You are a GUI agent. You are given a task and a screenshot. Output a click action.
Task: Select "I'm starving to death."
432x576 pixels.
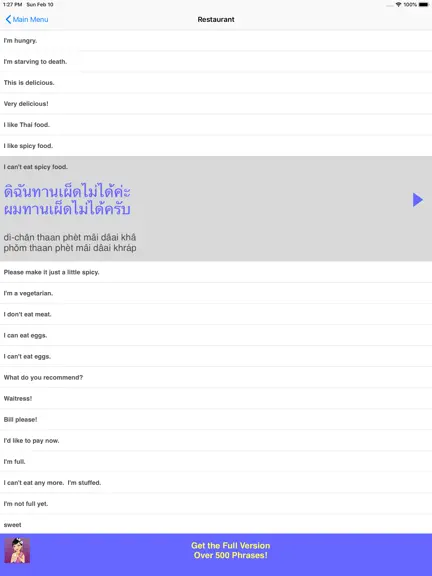[x=216, y=62]
